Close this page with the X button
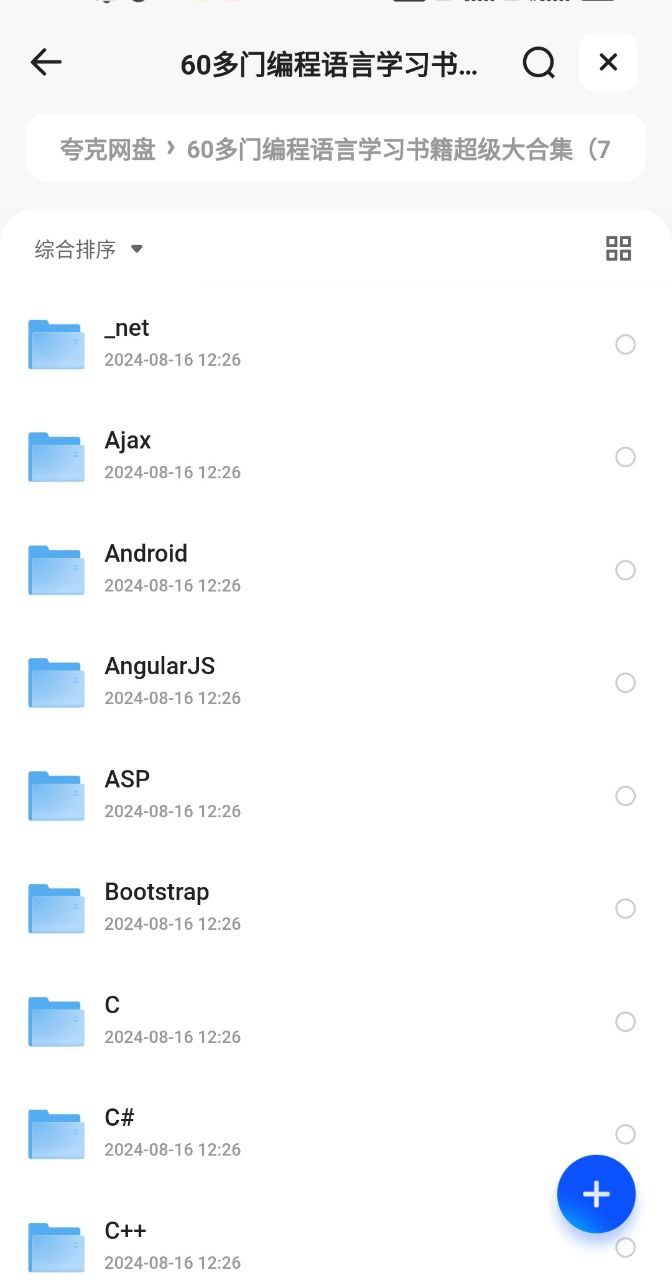The height and width of the screenshot is (1280, 672). point(608,63)
